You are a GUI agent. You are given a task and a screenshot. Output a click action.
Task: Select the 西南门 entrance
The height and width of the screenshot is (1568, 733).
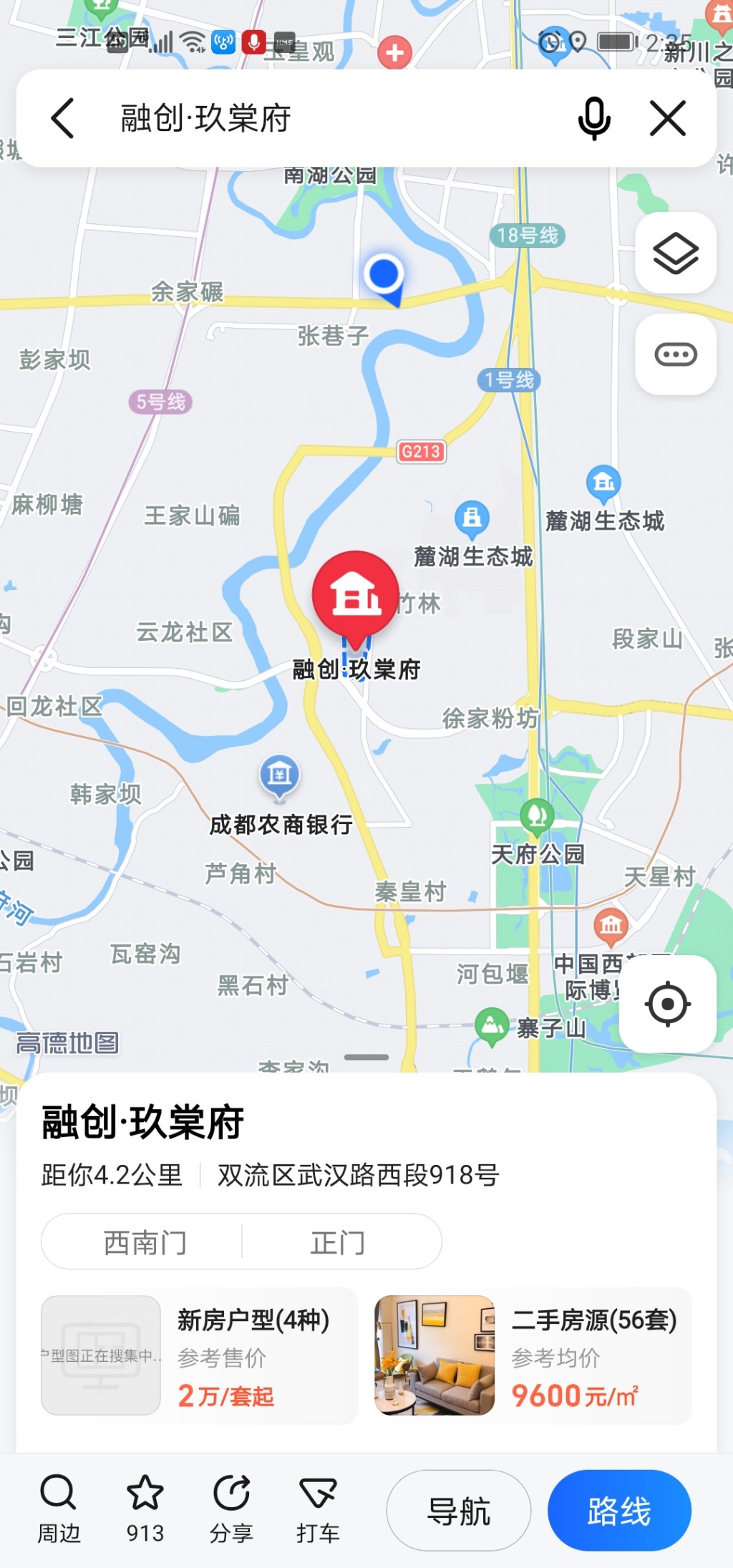pyautogui.click(x=145, y=1242)
